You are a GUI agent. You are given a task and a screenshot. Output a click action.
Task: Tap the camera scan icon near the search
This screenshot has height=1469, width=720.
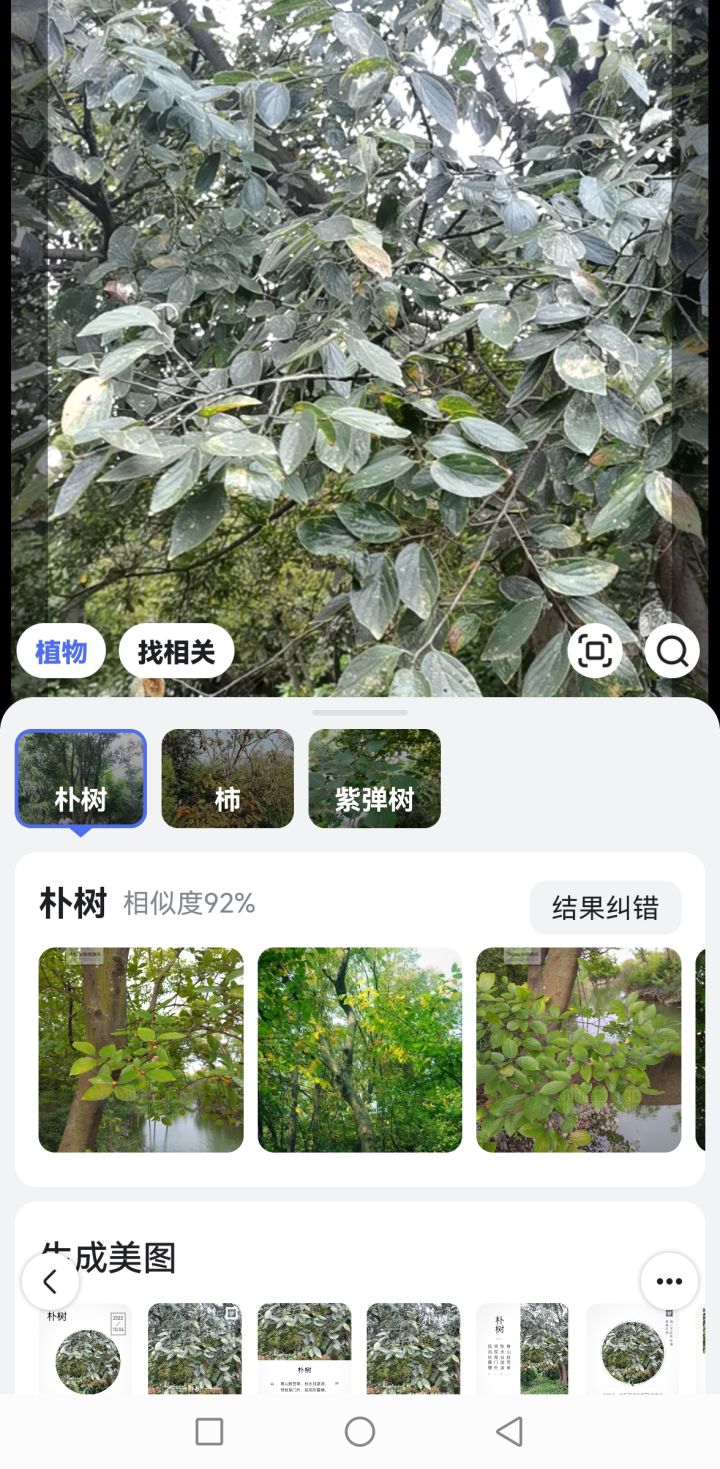coord(594,650)
